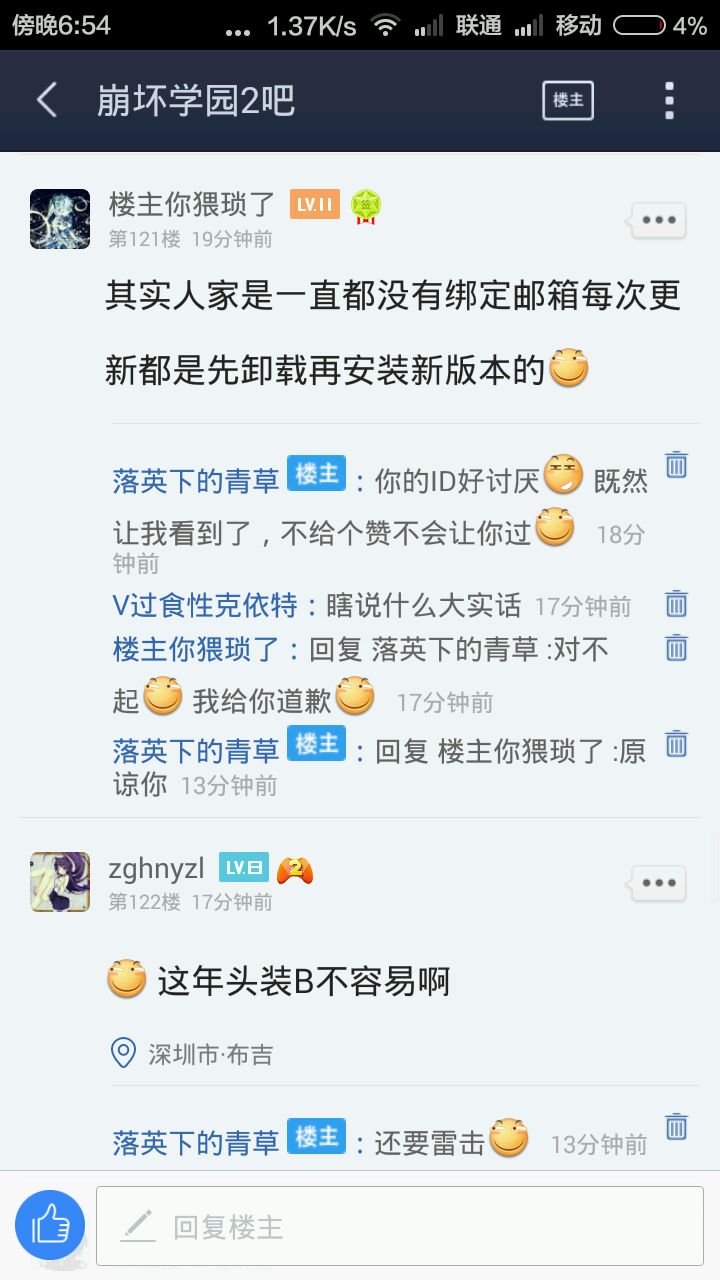Go back from 崩坏学园2吧 thread
Image resolution: width=720 pixels, height=1280 pixels.
click(47, 100)
